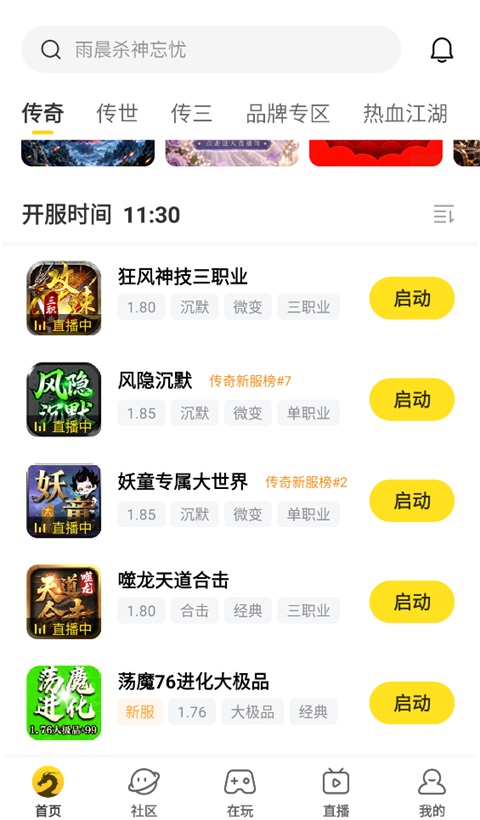
Task: Open the 品牌专区 tab
Action: (x=288, y=113)
